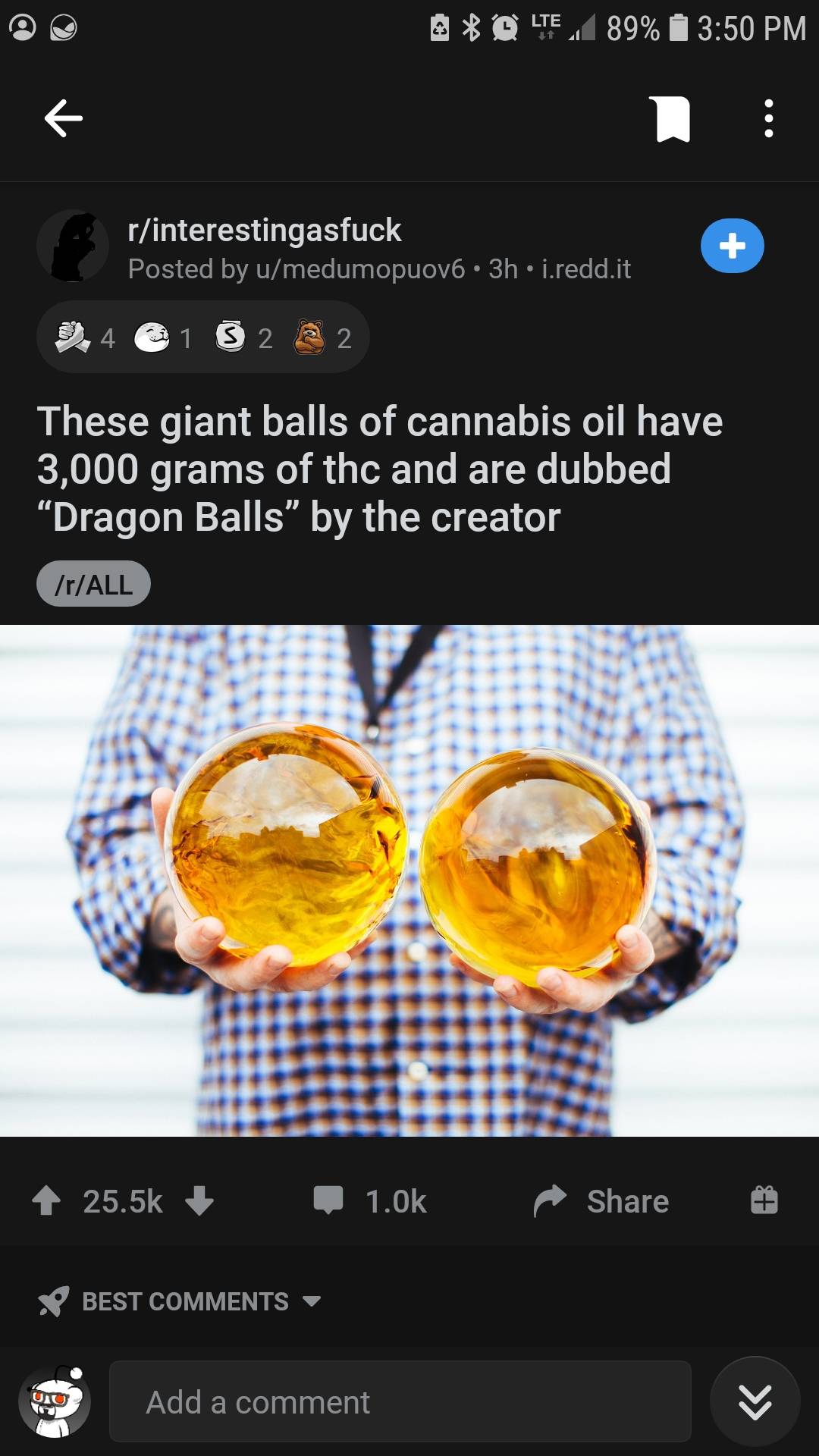Downvote this post
819x1456 pixels.
pyautogui.click(x=199, y=1200)
